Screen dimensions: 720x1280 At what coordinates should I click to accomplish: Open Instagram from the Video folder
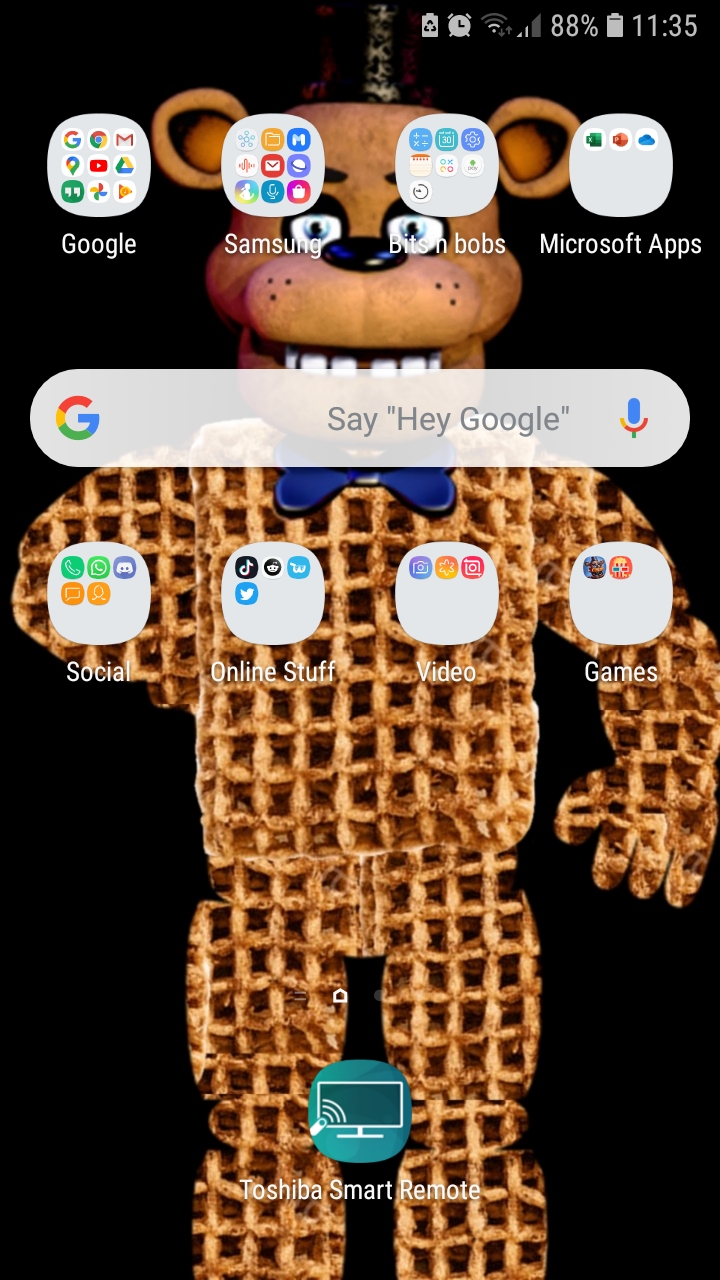[x=472, y=567]
